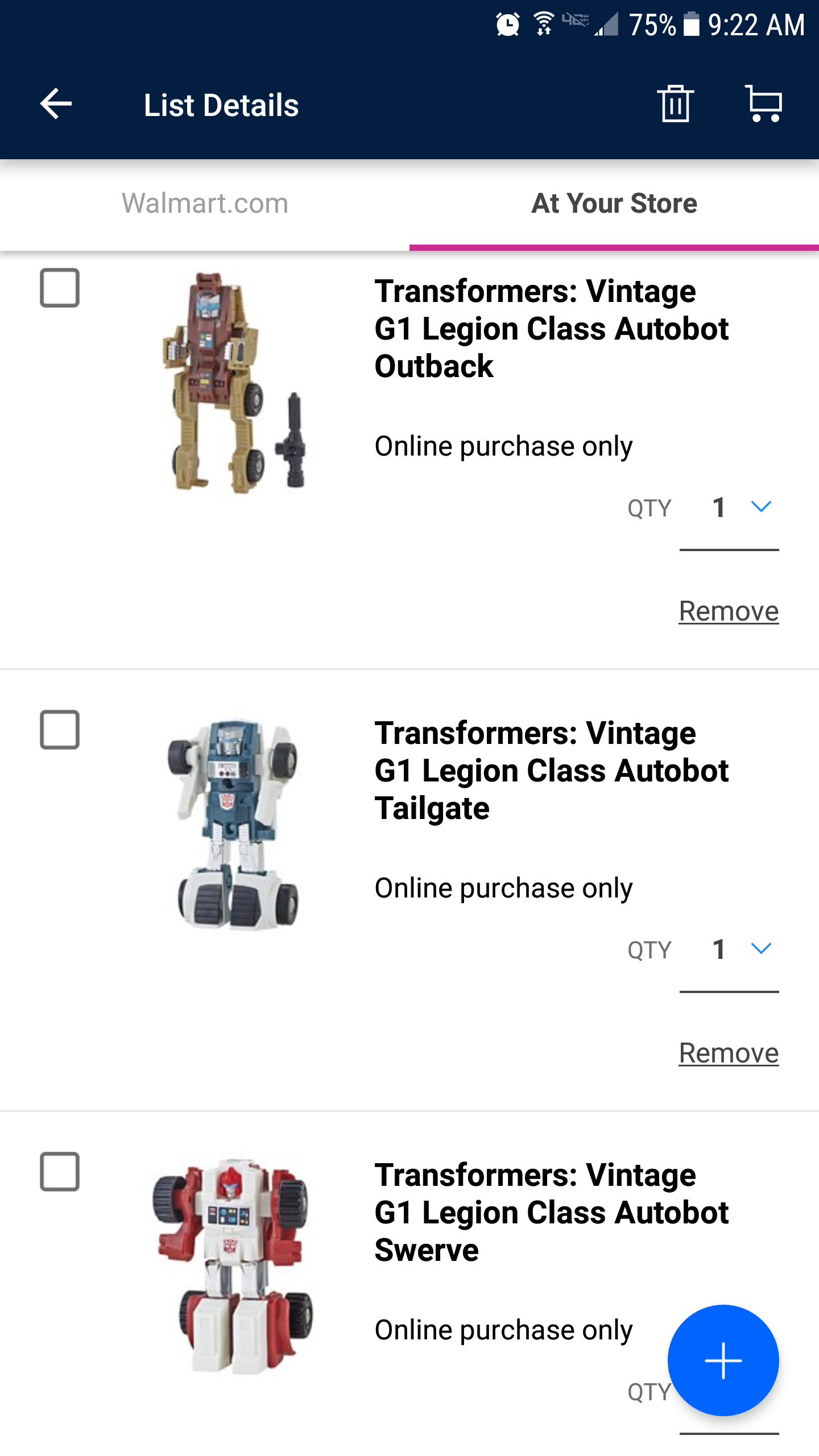The image size is (819, 1456).
Task: Check the box for Autobot Tailgate
Action: (x=60, y=730)
